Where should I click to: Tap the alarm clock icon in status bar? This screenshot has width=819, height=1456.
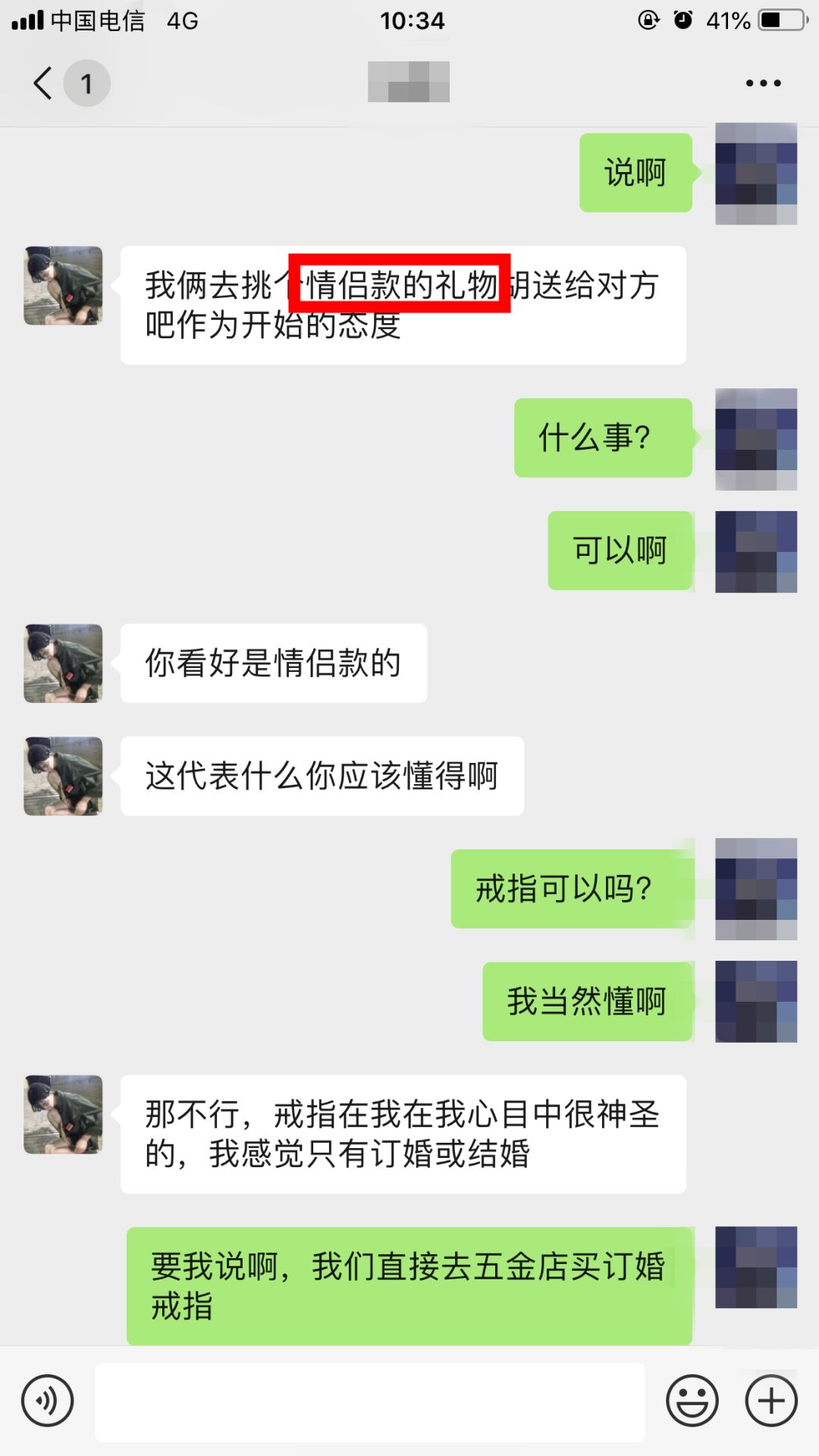click(x=683, y=21)
